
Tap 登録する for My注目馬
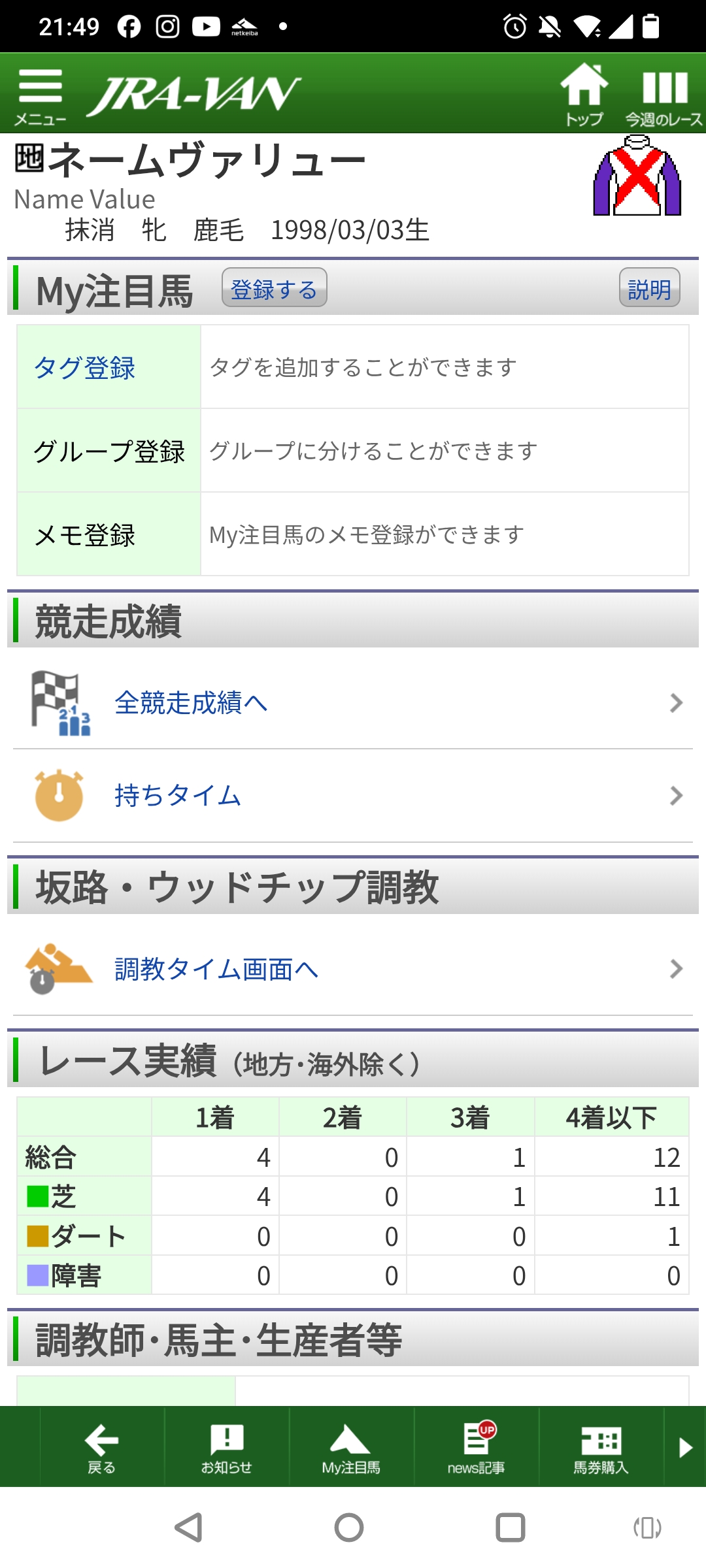click(274, 288)
